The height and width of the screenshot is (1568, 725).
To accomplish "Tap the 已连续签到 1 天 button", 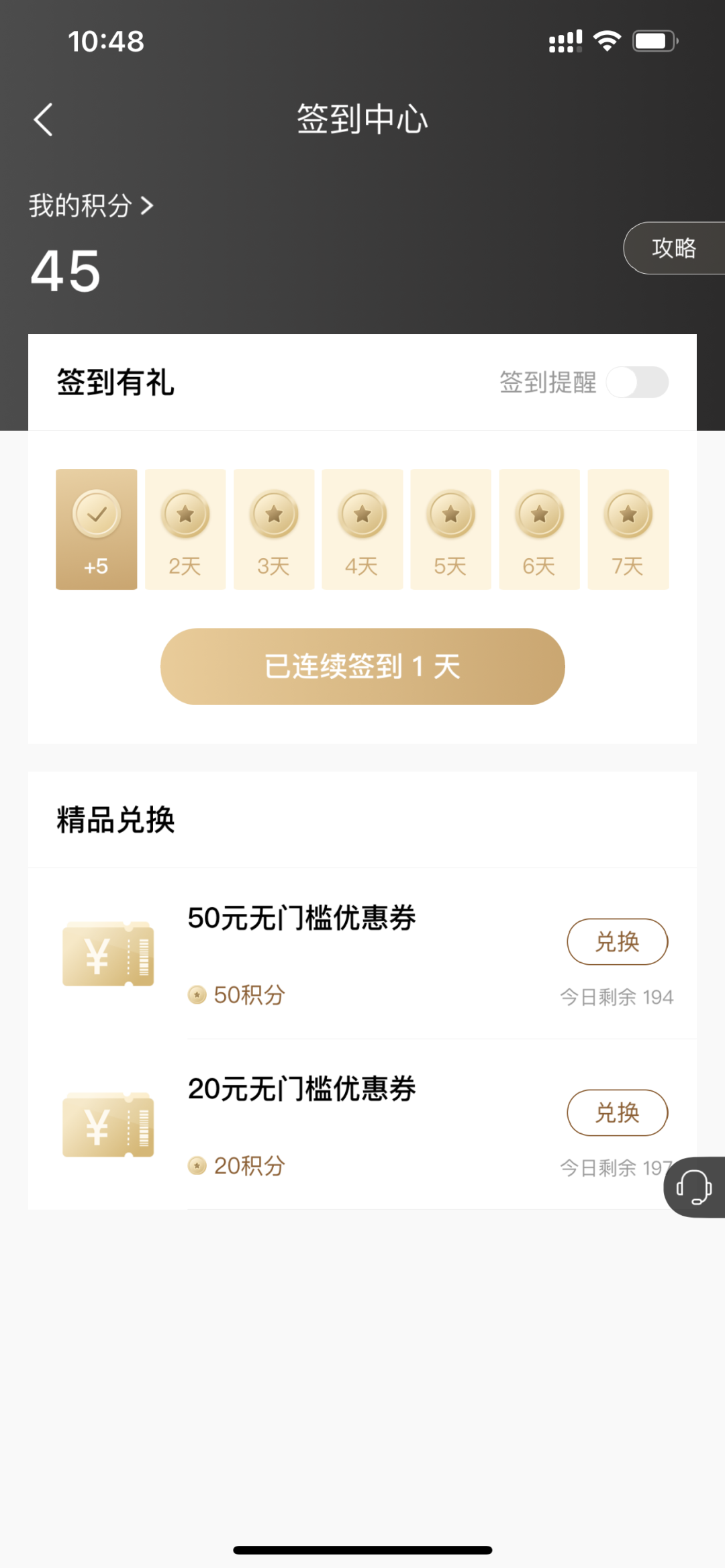I will coord(362,666).
